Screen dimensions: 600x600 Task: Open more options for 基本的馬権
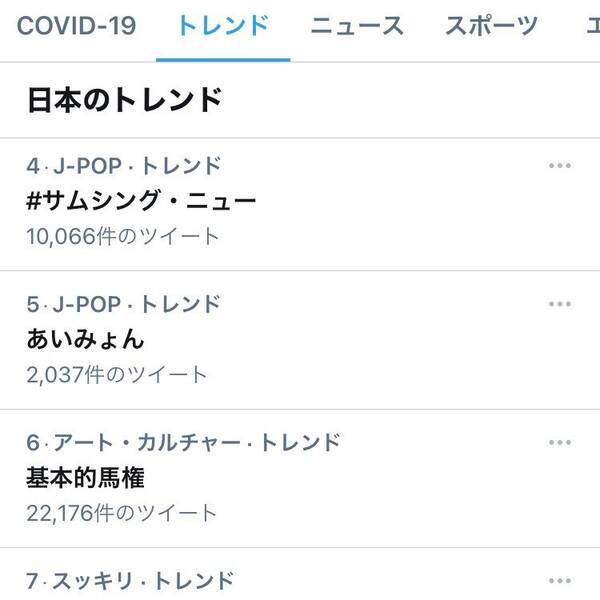pyautogui.click(x=560, y=442)
